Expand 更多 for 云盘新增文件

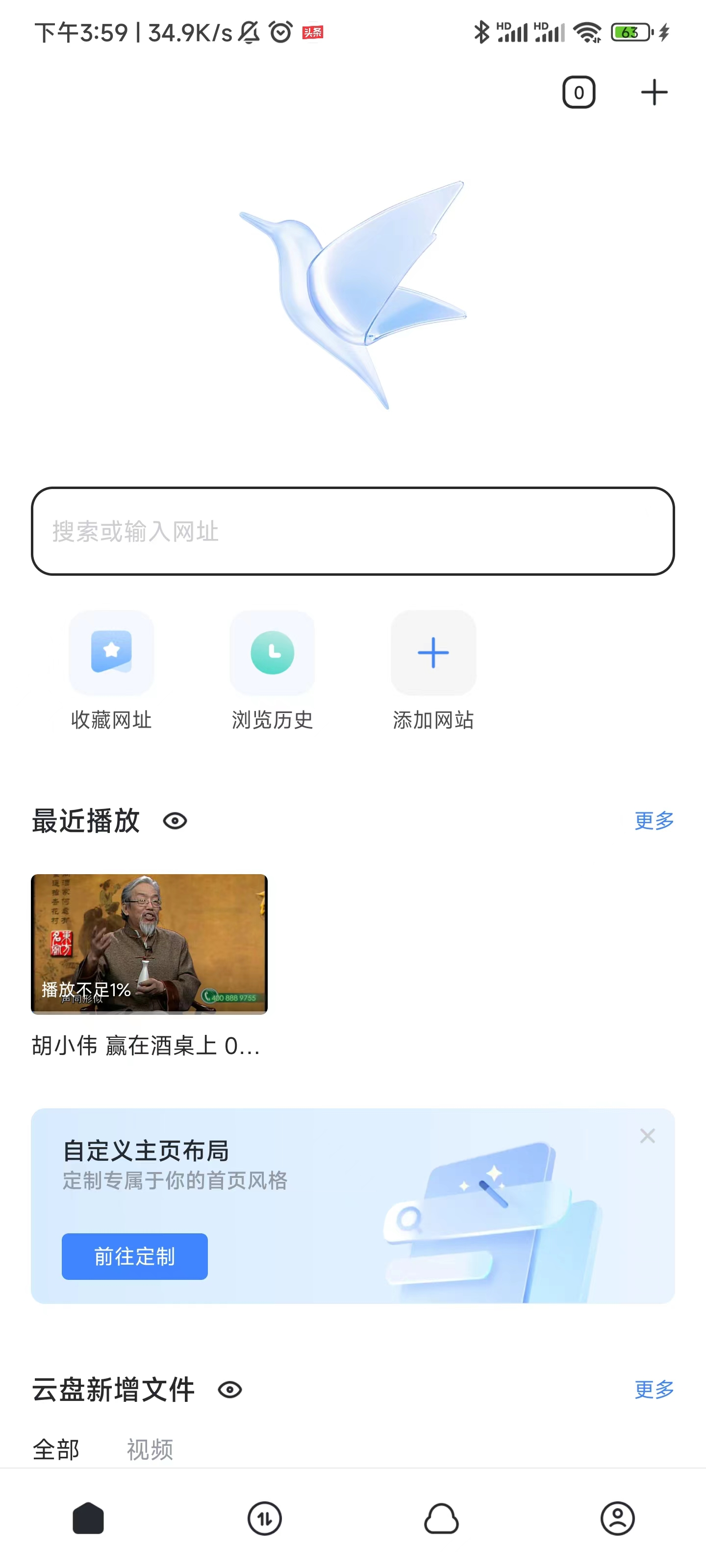654,1390
